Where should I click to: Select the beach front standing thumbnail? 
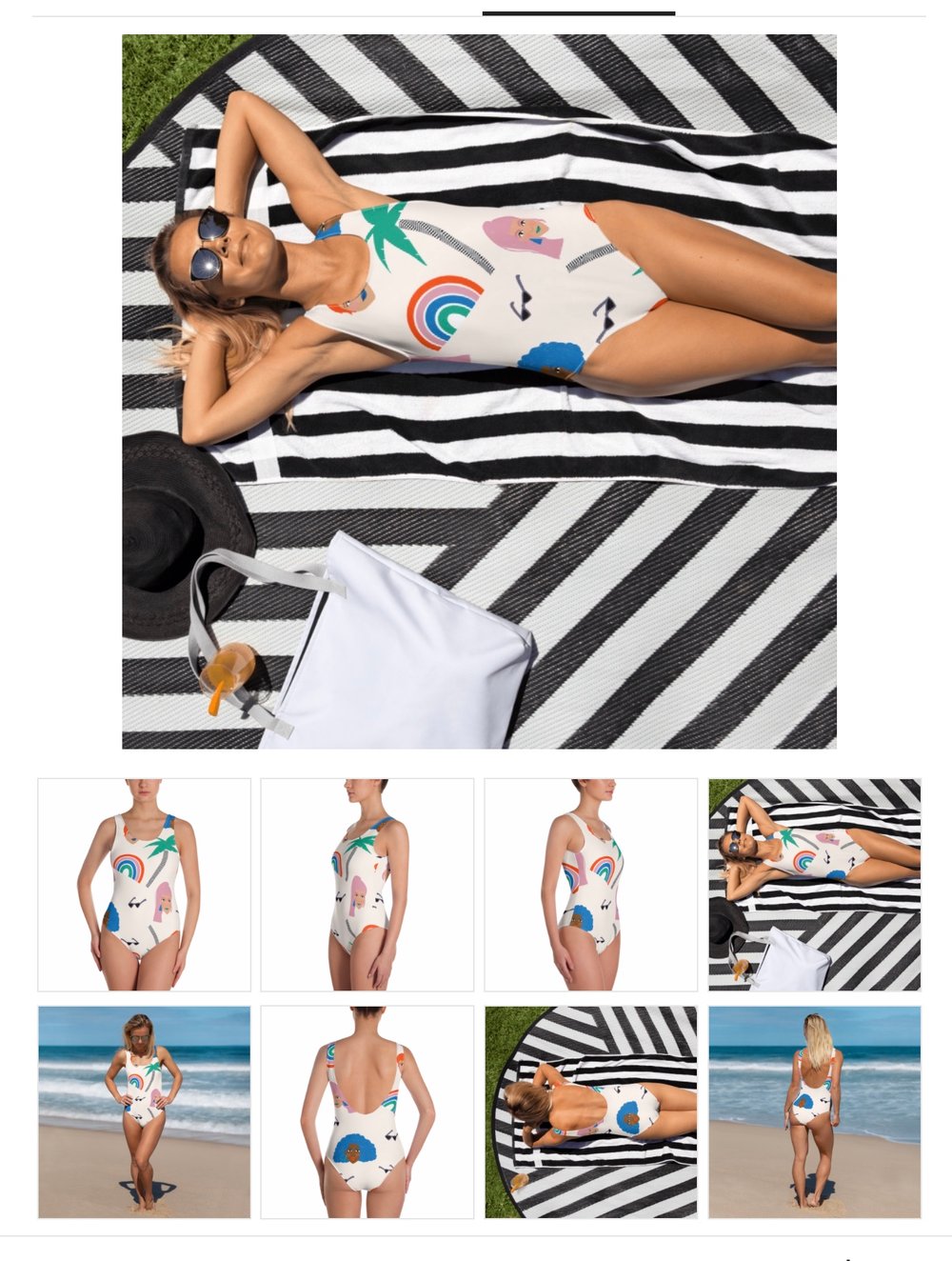pyautogui.click(x=144, y=1111)
